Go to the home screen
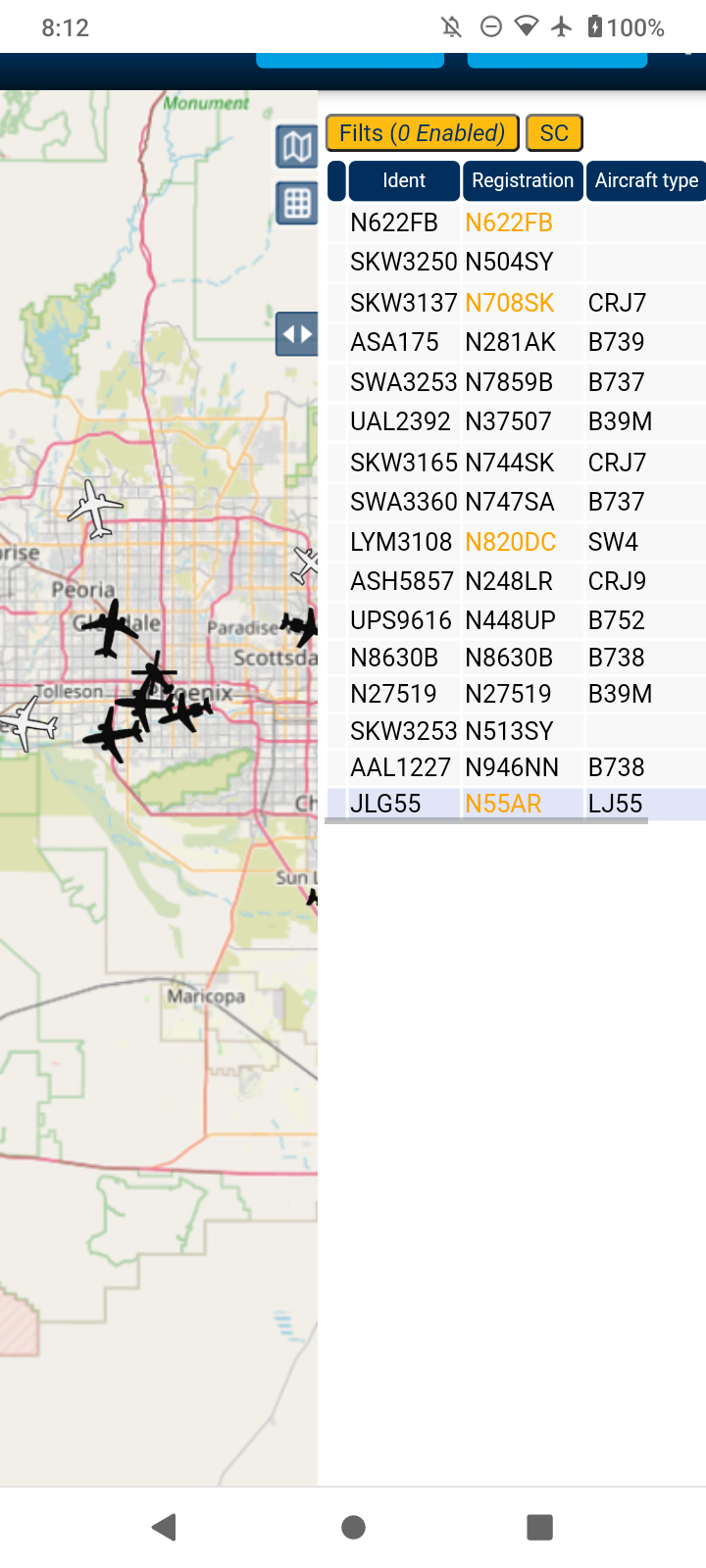 353,1527
